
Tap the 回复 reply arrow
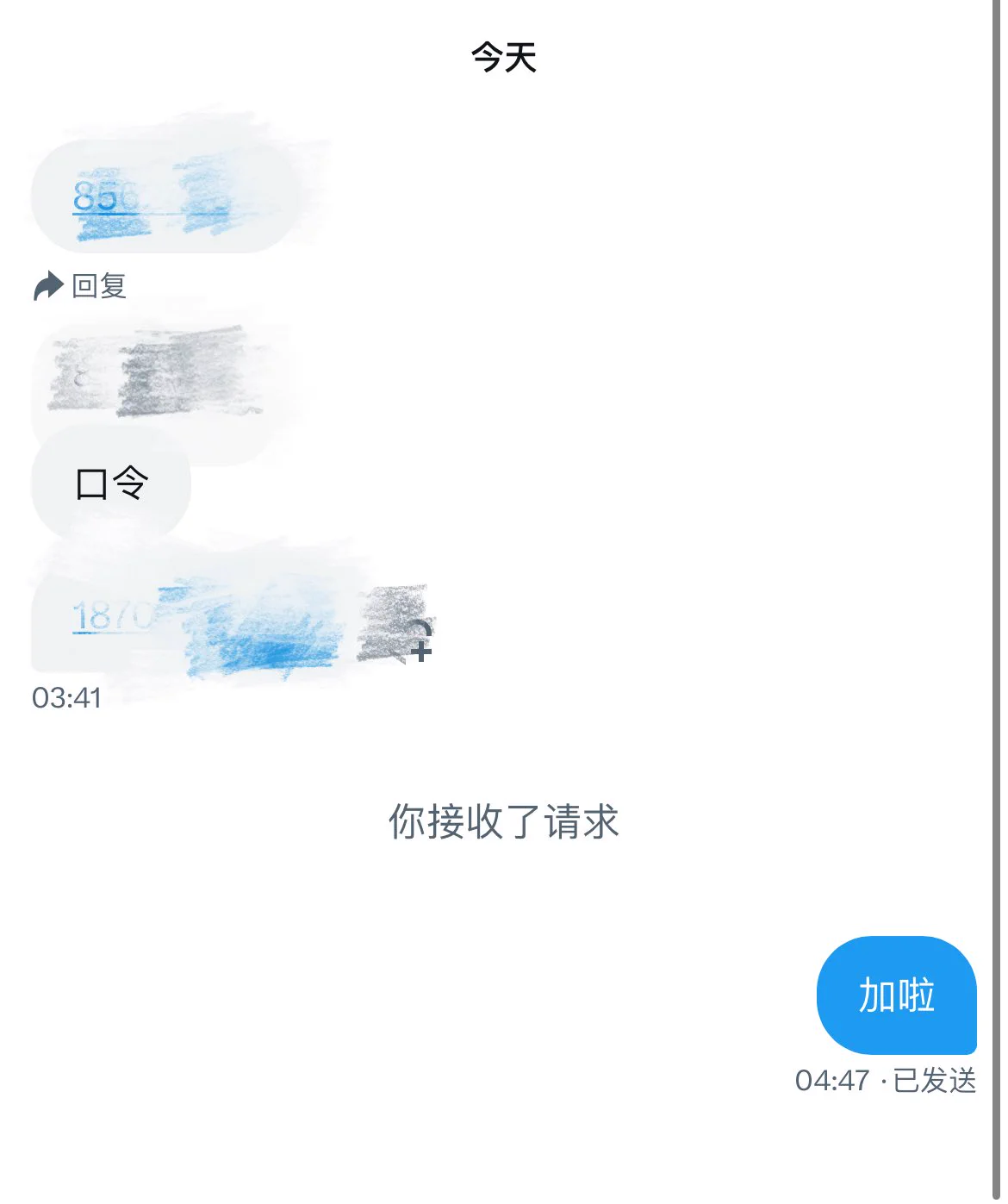coord(50,286)
